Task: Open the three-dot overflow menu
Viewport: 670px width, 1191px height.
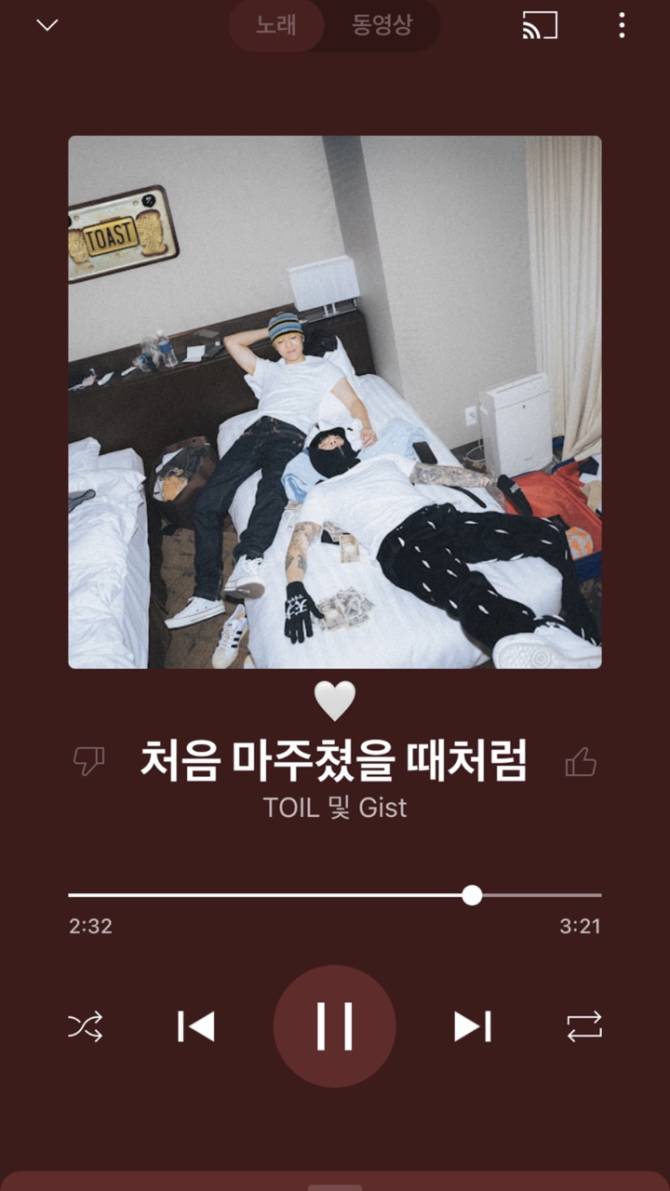Action: click(622, 26)
